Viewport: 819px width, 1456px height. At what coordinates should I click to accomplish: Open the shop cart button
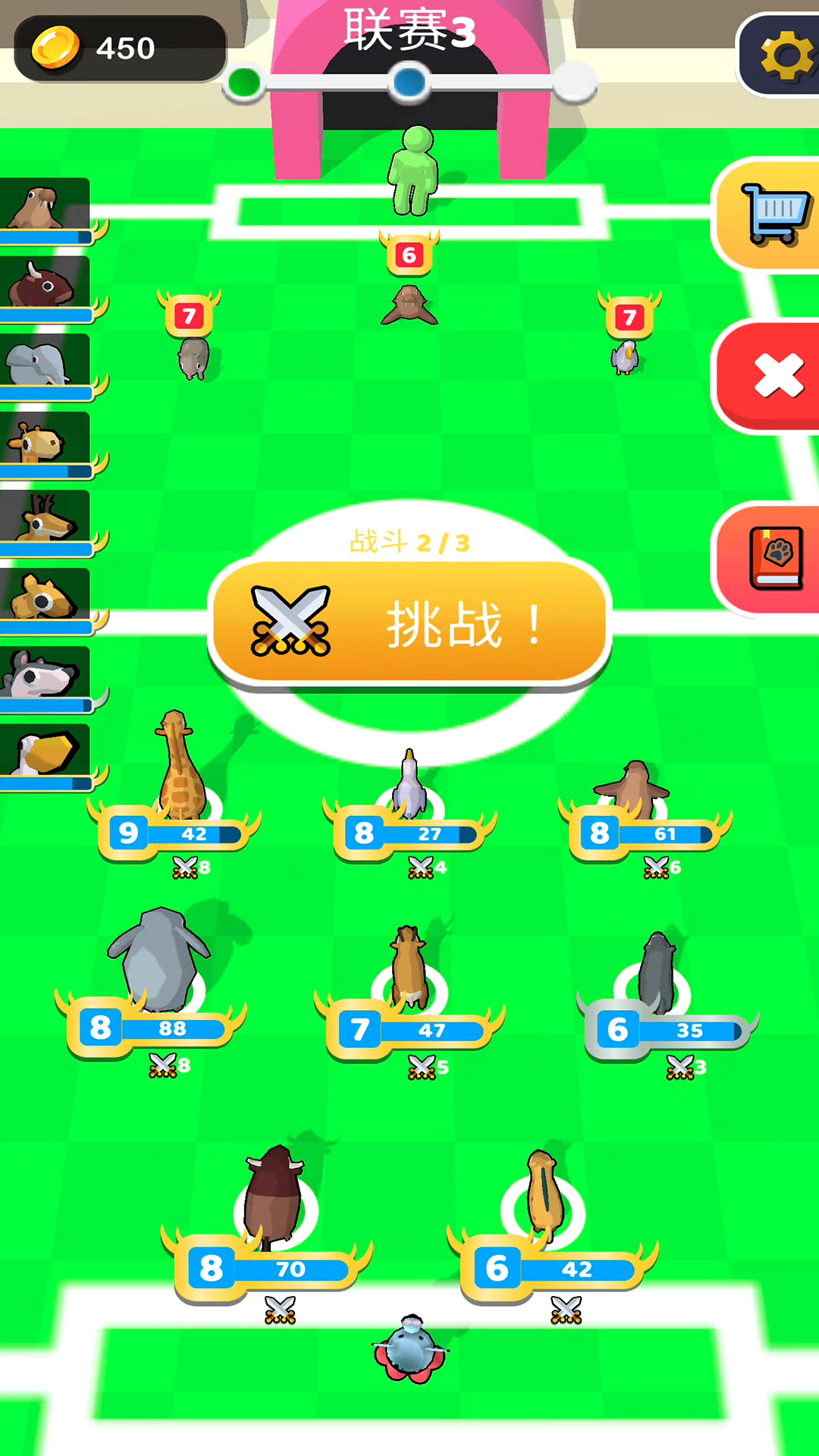(773, 214)
